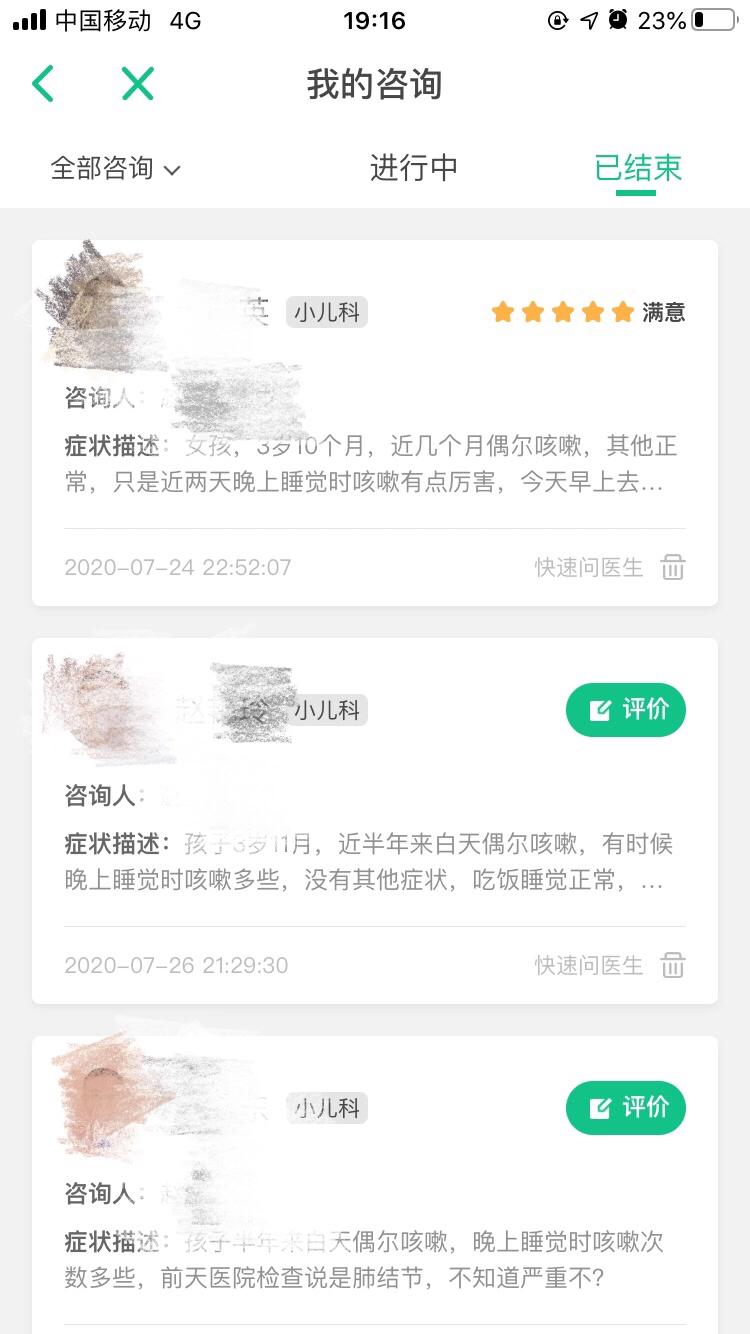Tap the back arrow to return
The width and height of the screenshot is (750, 1334).
[x=42, y=84]
